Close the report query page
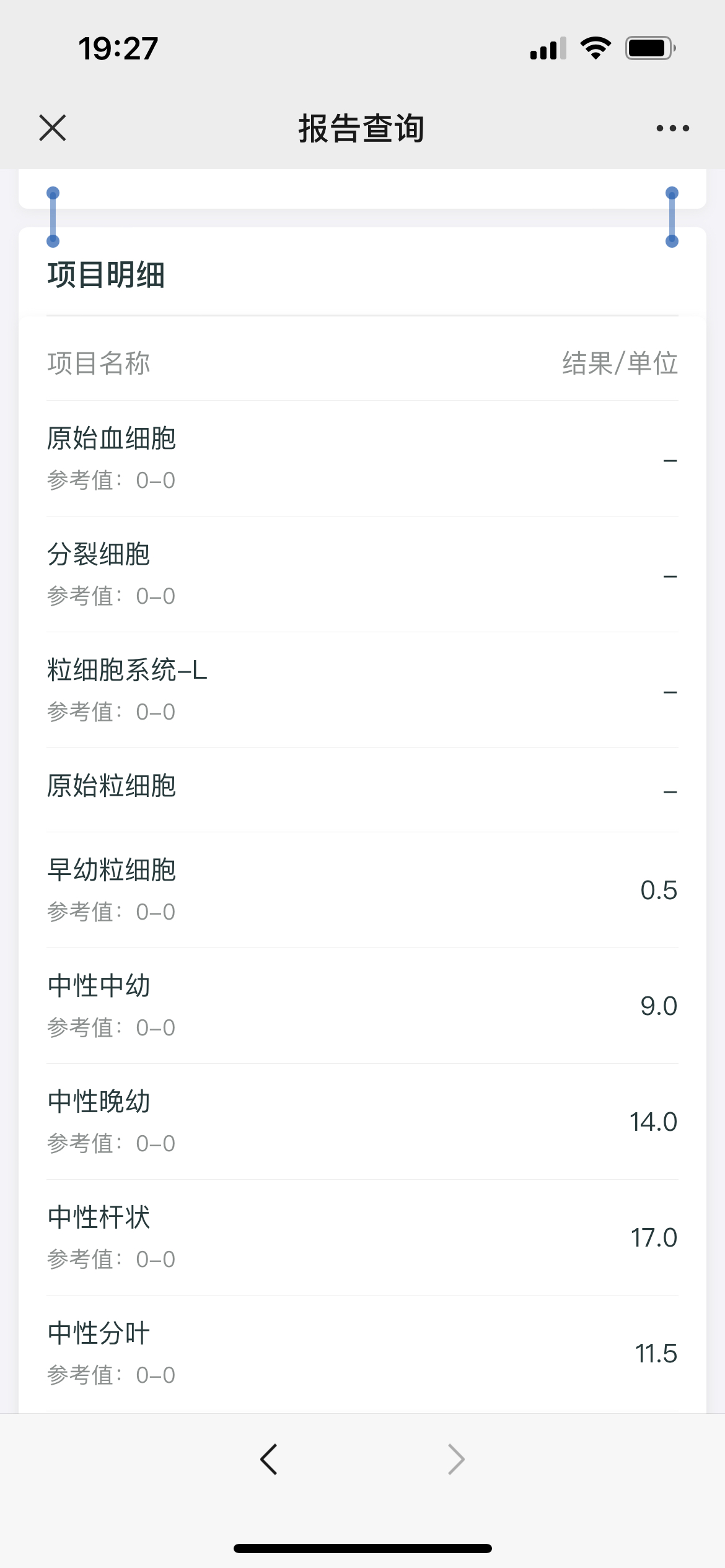The height and width of the screenshot is (1568, 725). [53, 128]
